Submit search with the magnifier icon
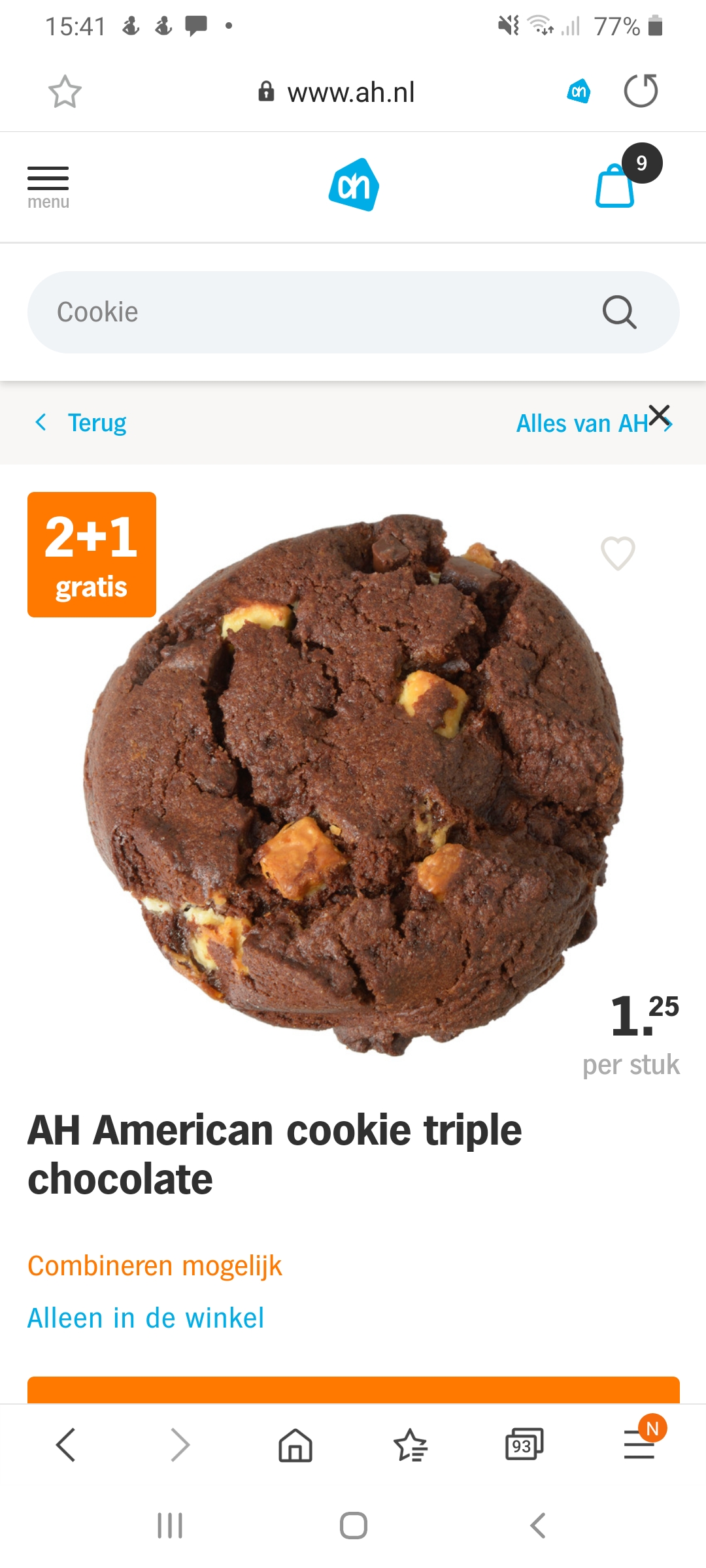The image size is (706, 1568). point(619,312)
